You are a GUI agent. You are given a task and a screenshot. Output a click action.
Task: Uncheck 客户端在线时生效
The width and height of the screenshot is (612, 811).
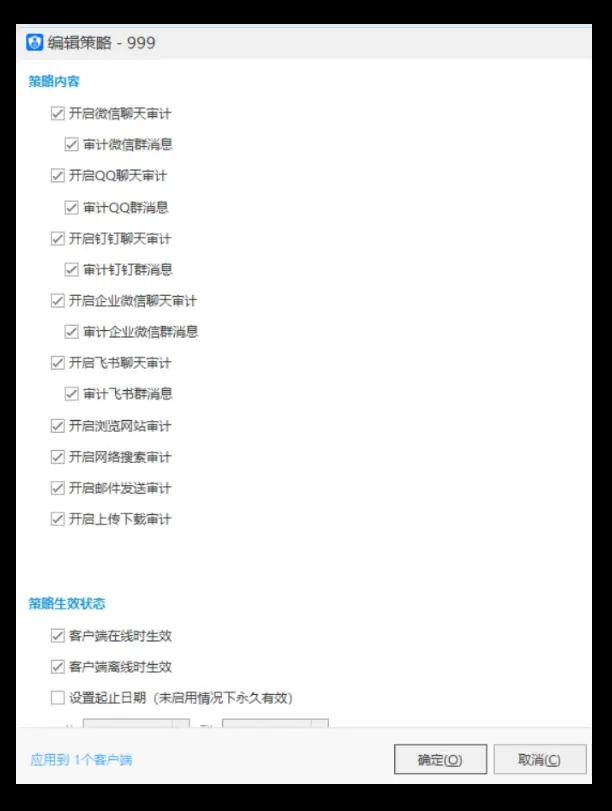(57, 636)
